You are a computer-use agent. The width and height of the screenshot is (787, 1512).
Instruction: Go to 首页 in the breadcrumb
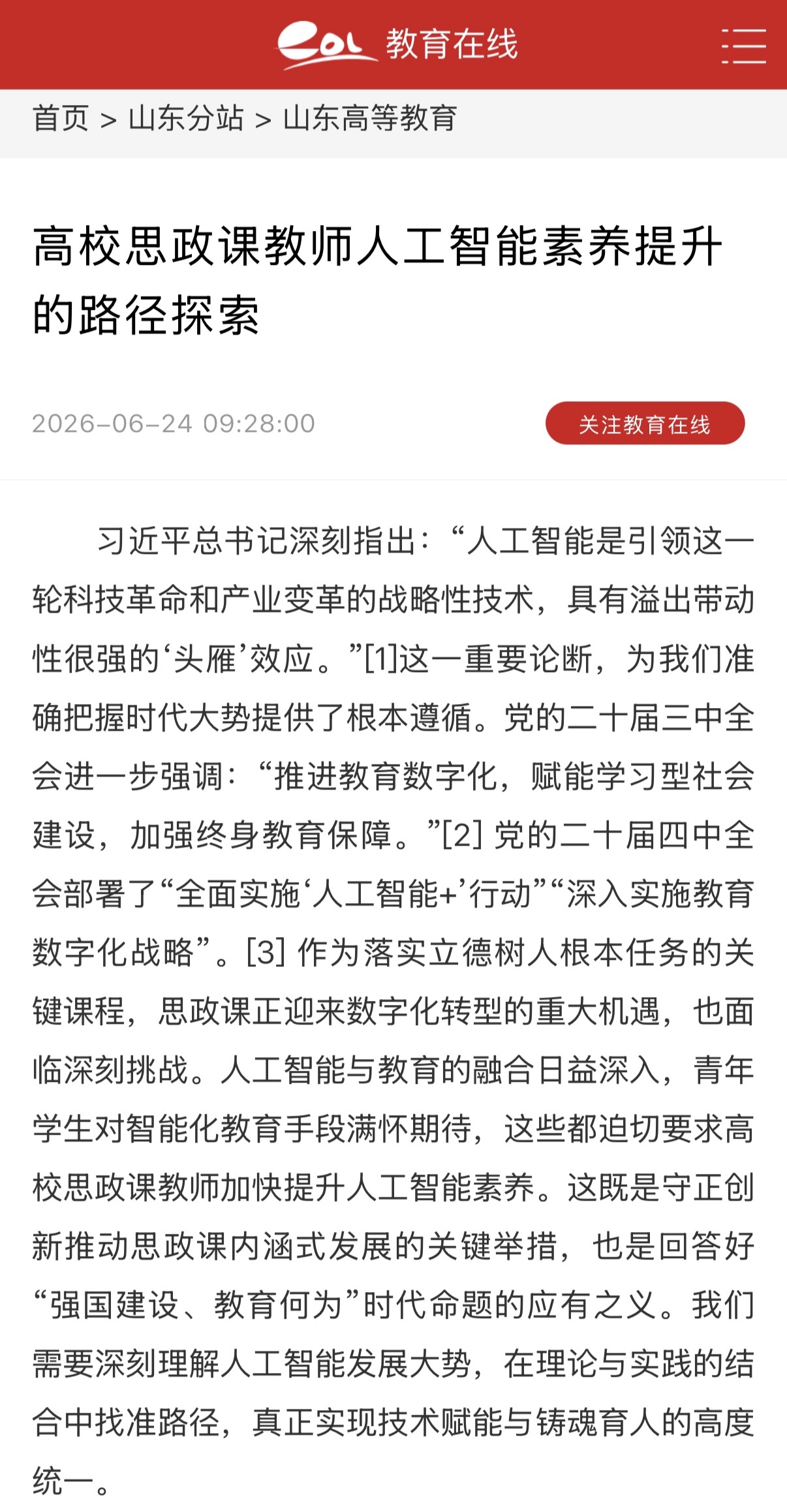pyautogui.click(x=61, y=118)
